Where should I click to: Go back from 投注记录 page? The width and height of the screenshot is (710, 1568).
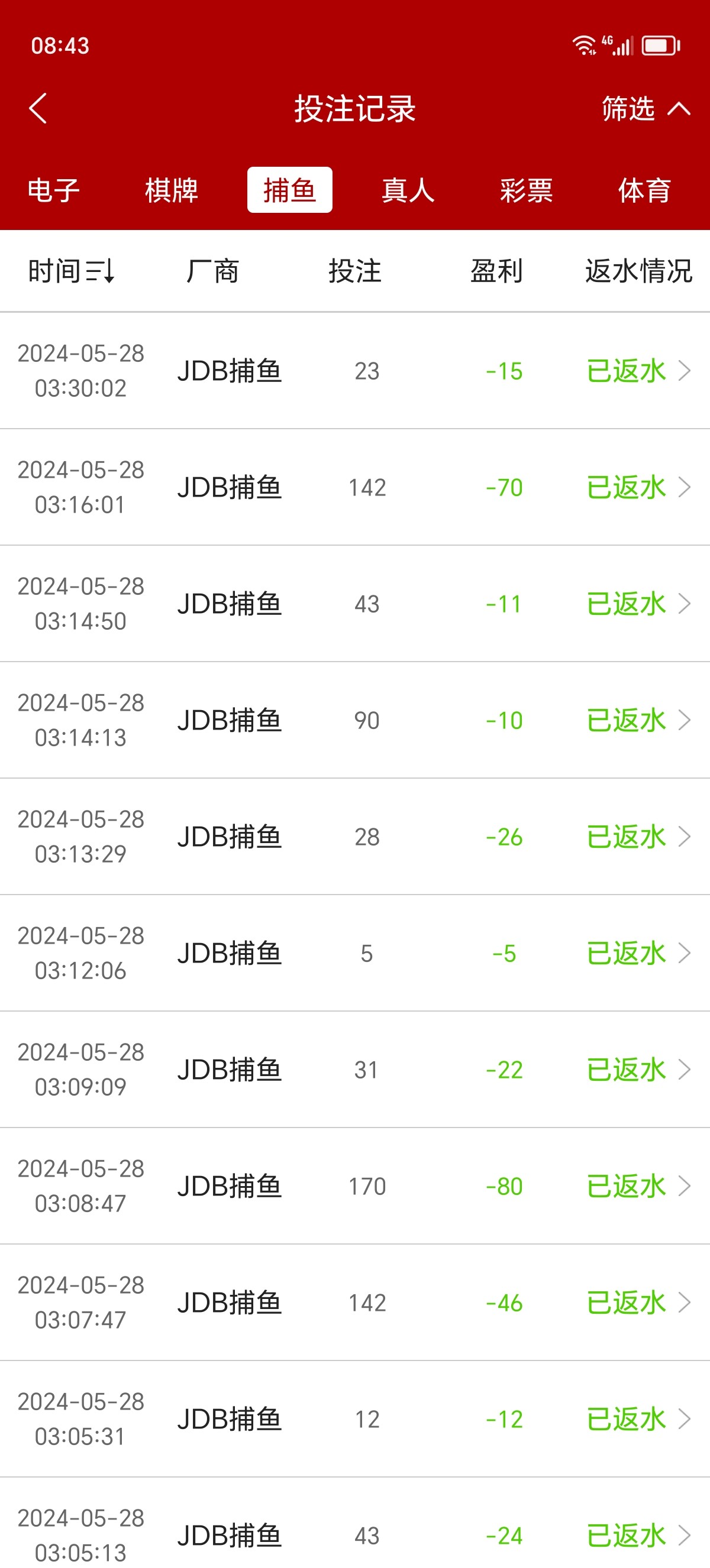coord(38,109)
